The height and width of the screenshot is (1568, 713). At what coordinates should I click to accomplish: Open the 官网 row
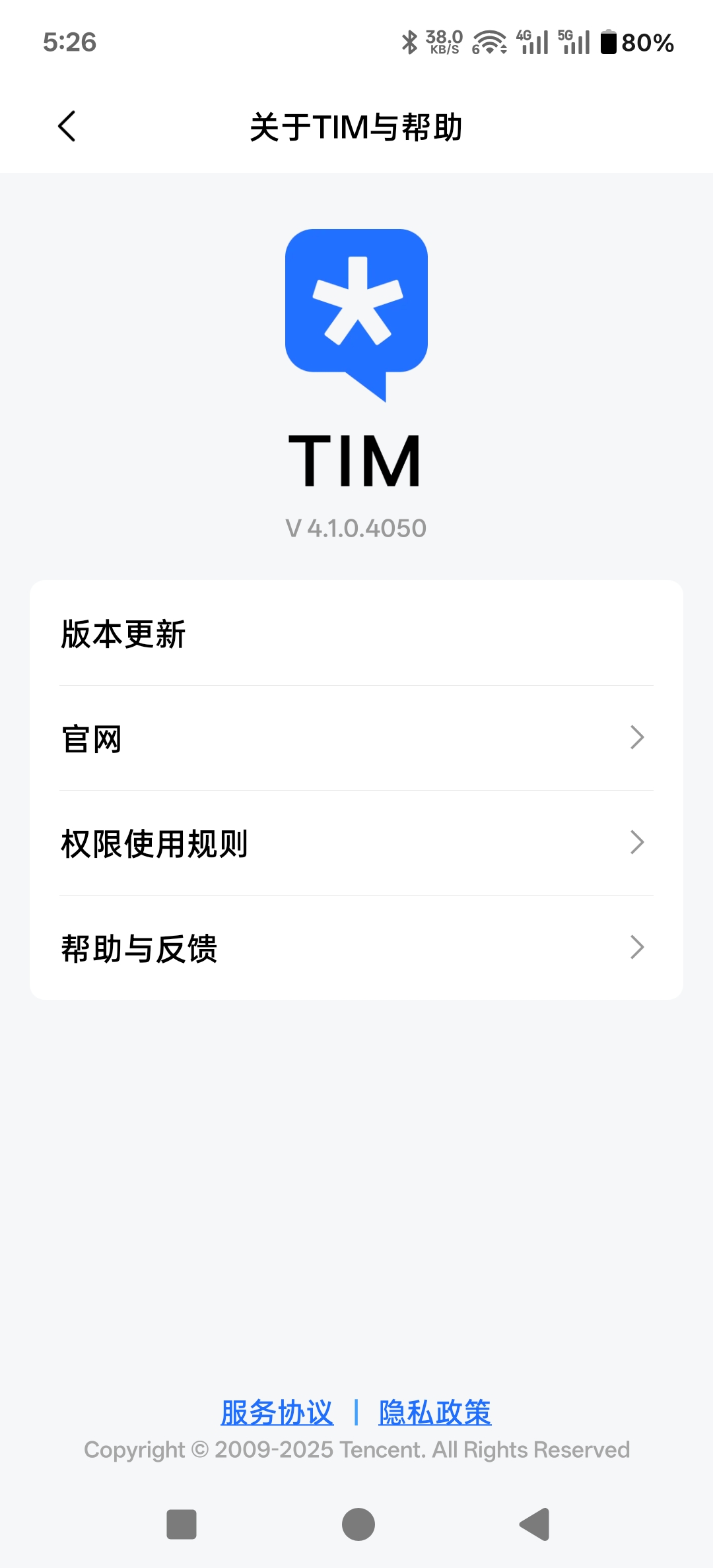[x=356, y=738]
